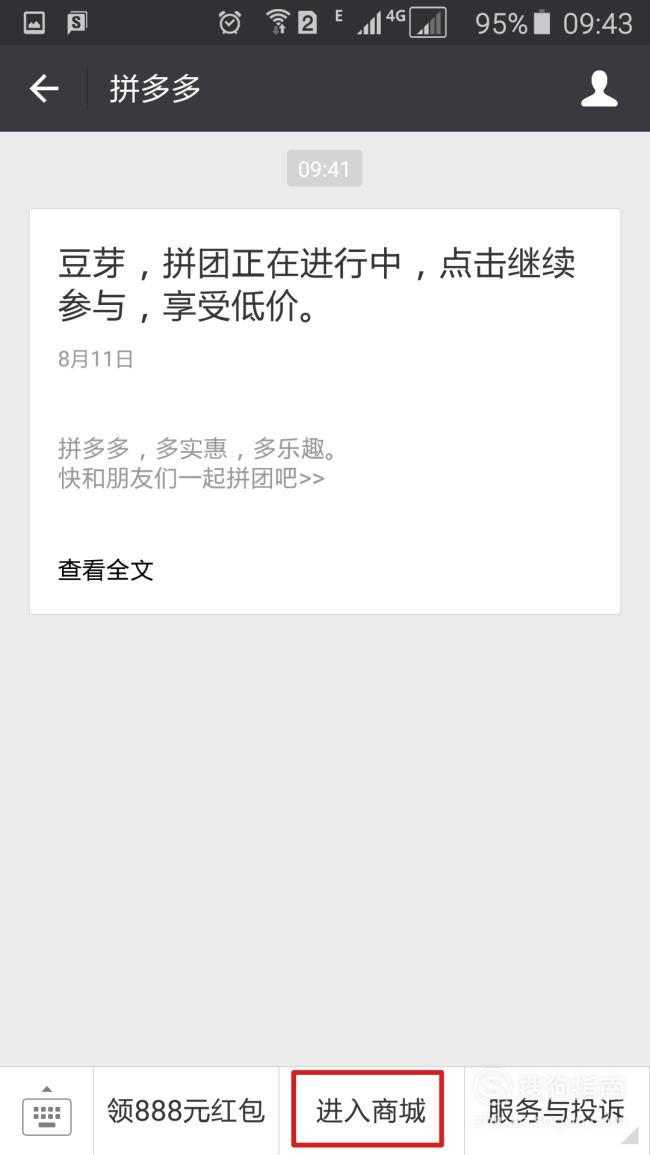
Task: Expand the 服务与投诉 menu
Action: click(556, 1111)
